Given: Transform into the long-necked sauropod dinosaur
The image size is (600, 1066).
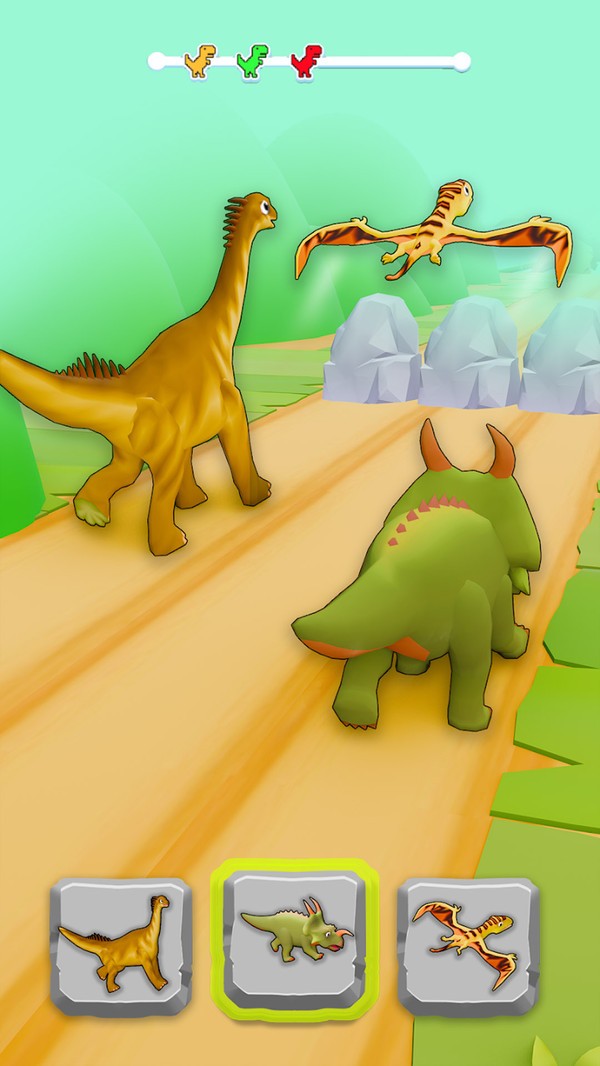Looking at the screenshot, I should tap(120, 945).
